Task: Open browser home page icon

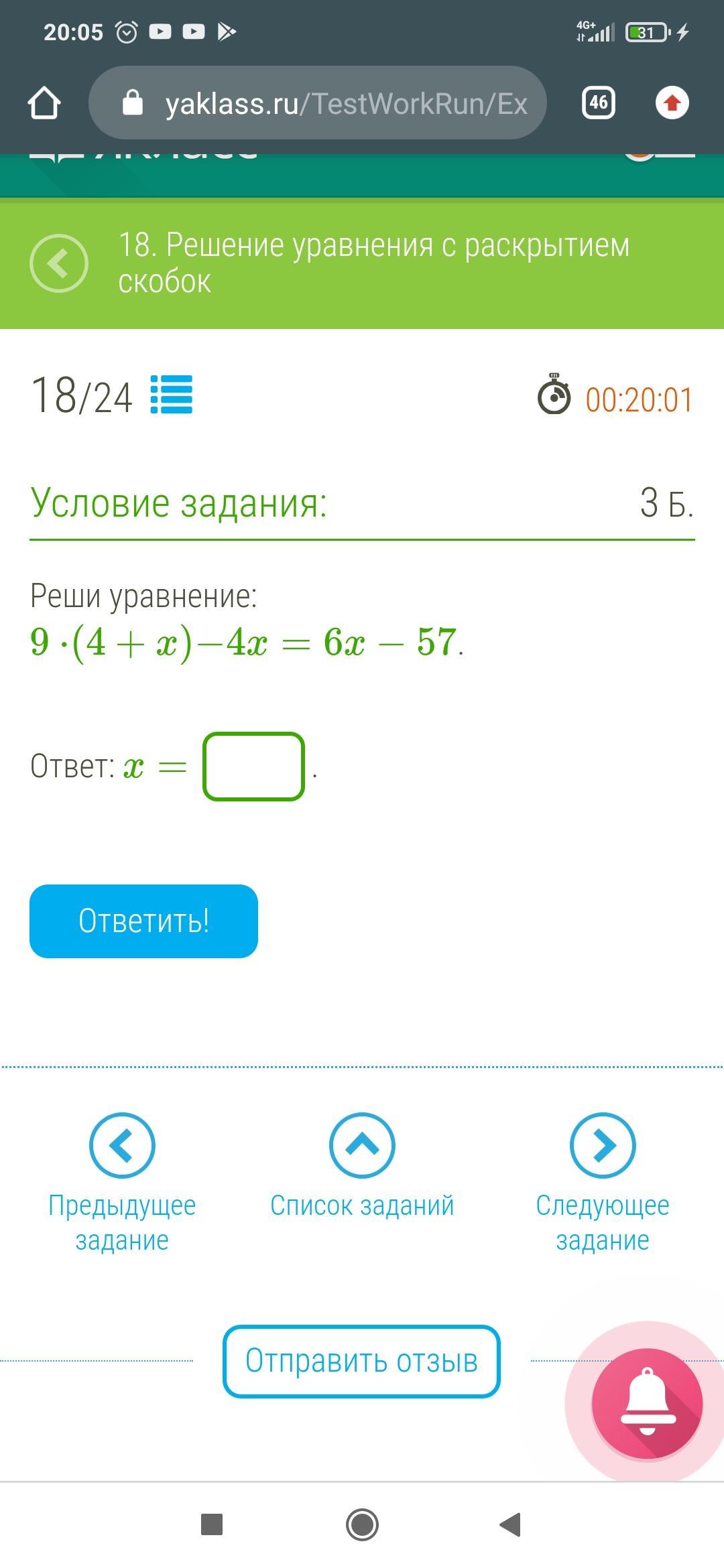Action: click(44, 103)
